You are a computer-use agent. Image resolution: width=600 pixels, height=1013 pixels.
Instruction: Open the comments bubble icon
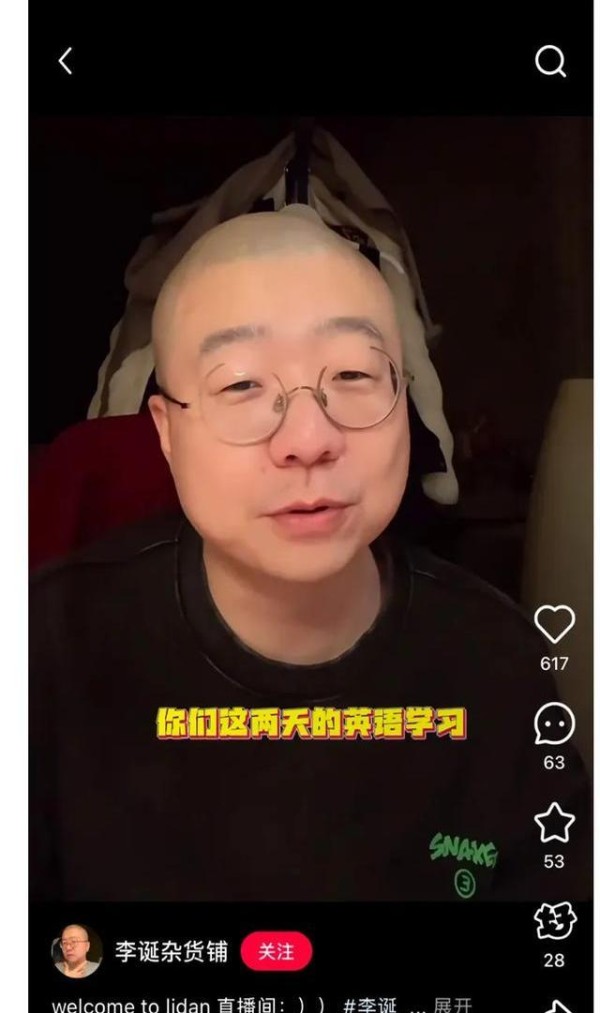click(x=554, y=724)
